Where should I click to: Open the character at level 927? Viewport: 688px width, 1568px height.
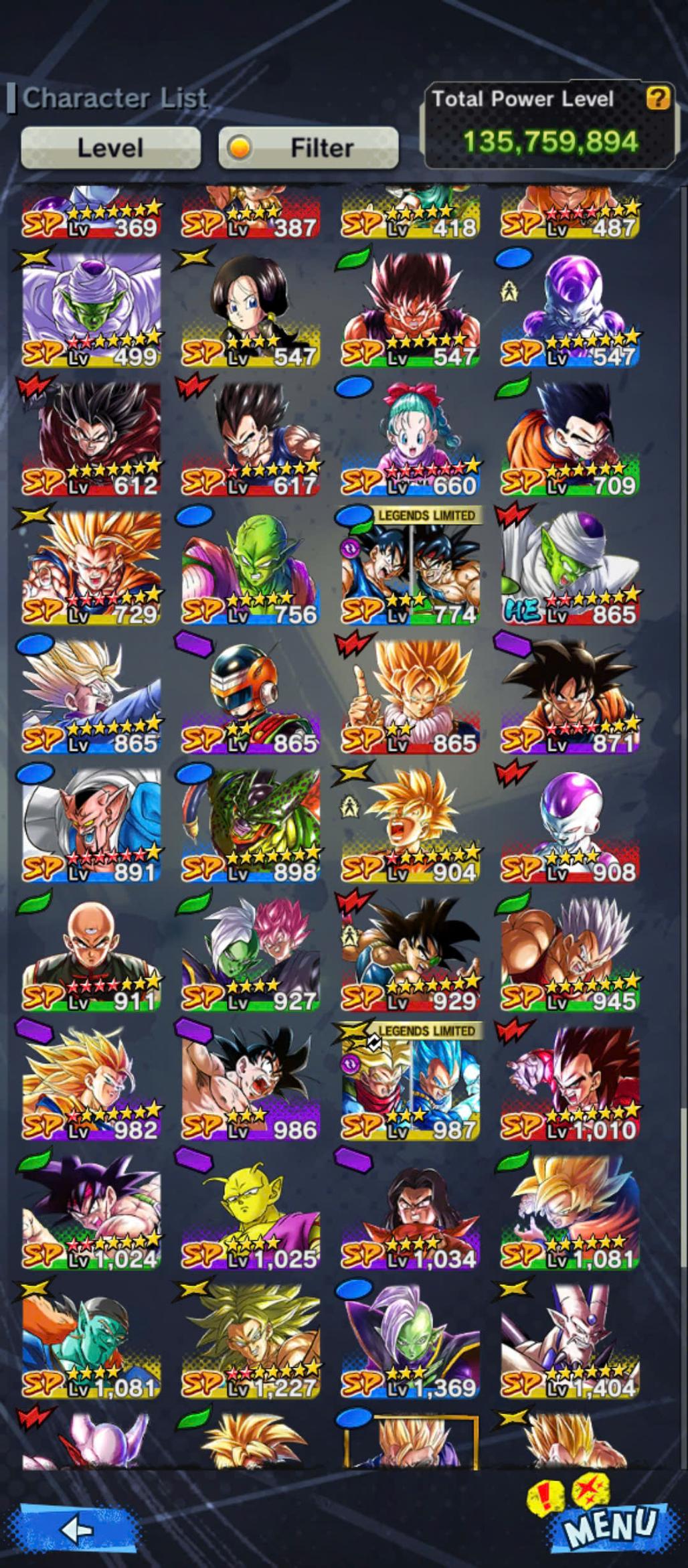(251, 952)
